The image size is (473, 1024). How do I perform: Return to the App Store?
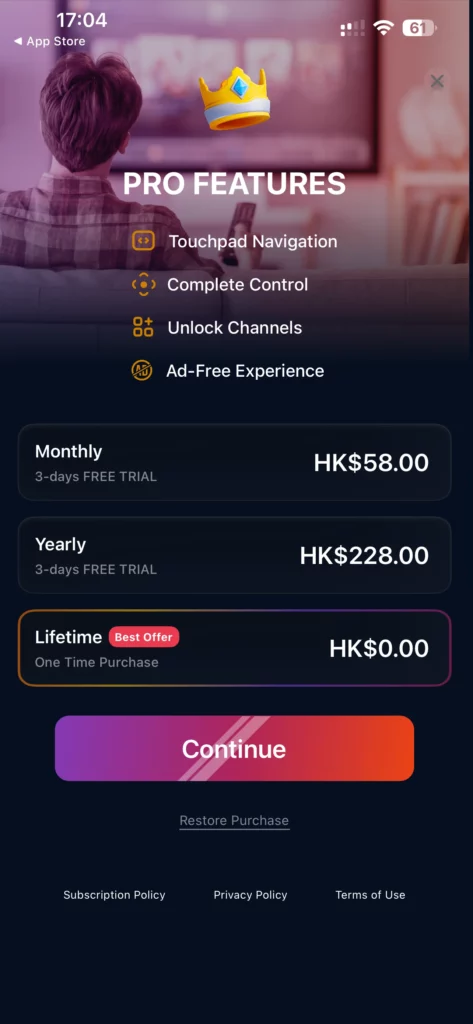click(50, 41)
